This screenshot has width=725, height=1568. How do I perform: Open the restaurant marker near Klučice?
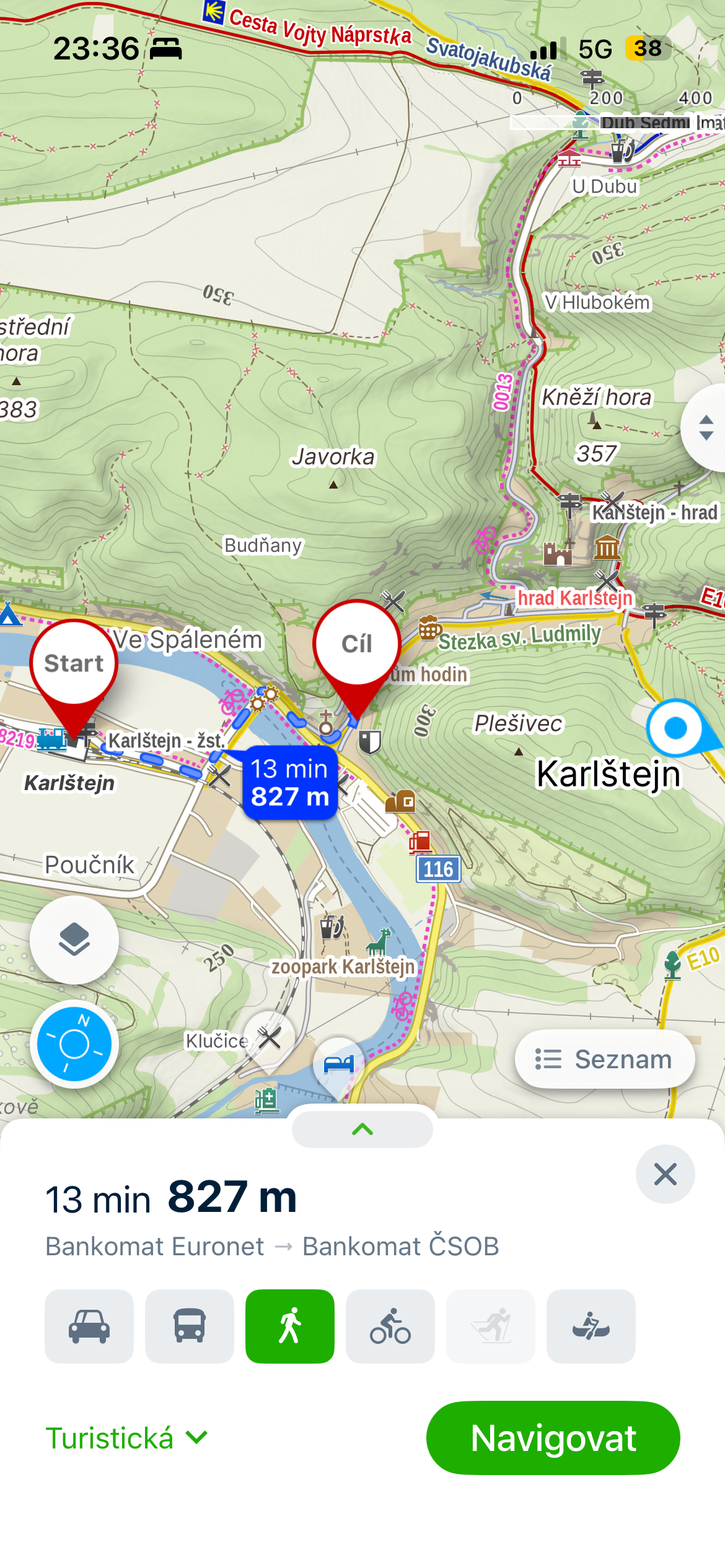tap(270, 1037)
